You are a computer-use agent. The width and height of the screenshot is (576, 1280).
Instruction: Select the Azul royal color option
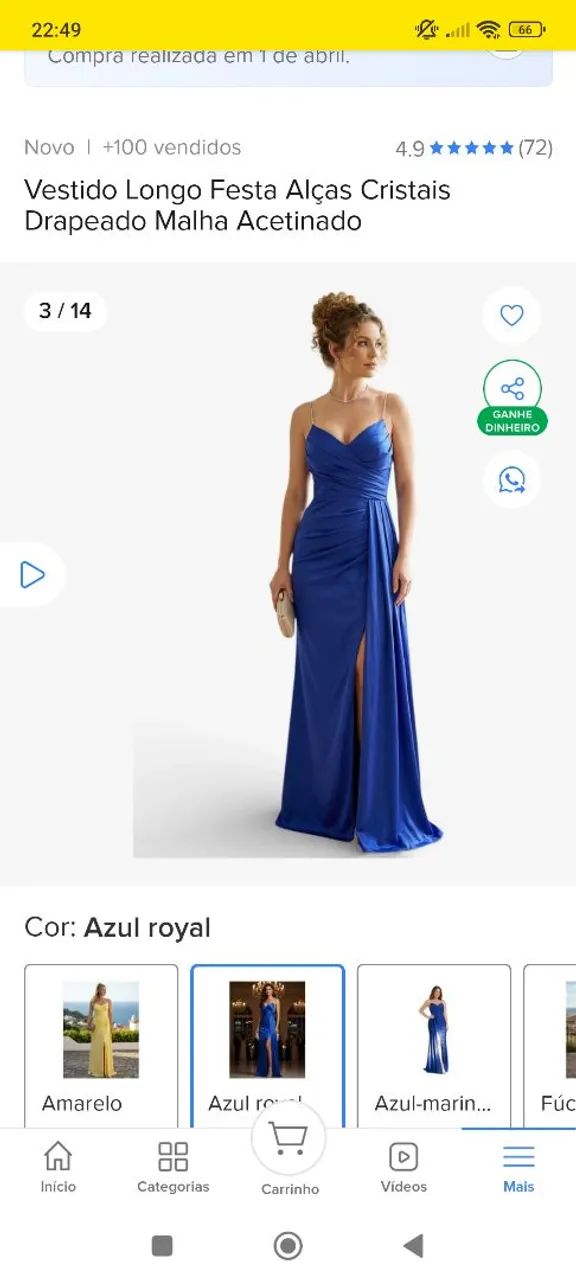coord(267,1046)
